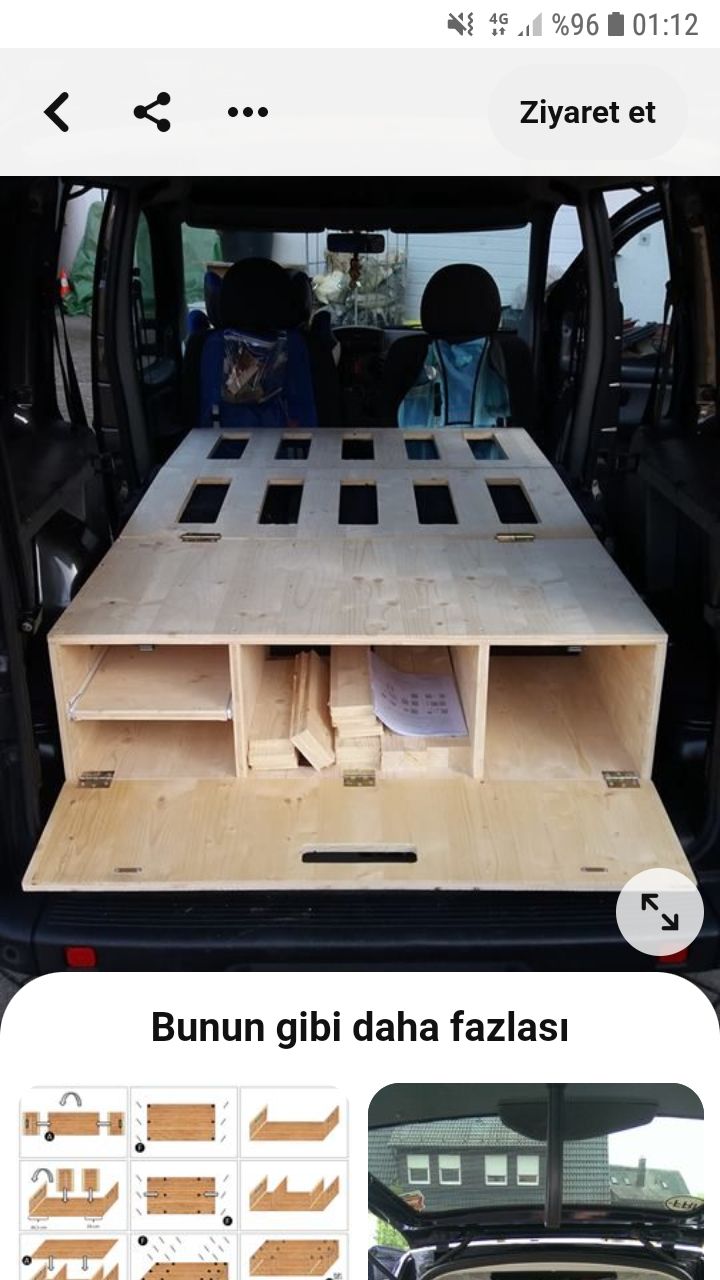This screenshot has width=720, height=1280.
Task: Share this pin
Action: point(152,112)
